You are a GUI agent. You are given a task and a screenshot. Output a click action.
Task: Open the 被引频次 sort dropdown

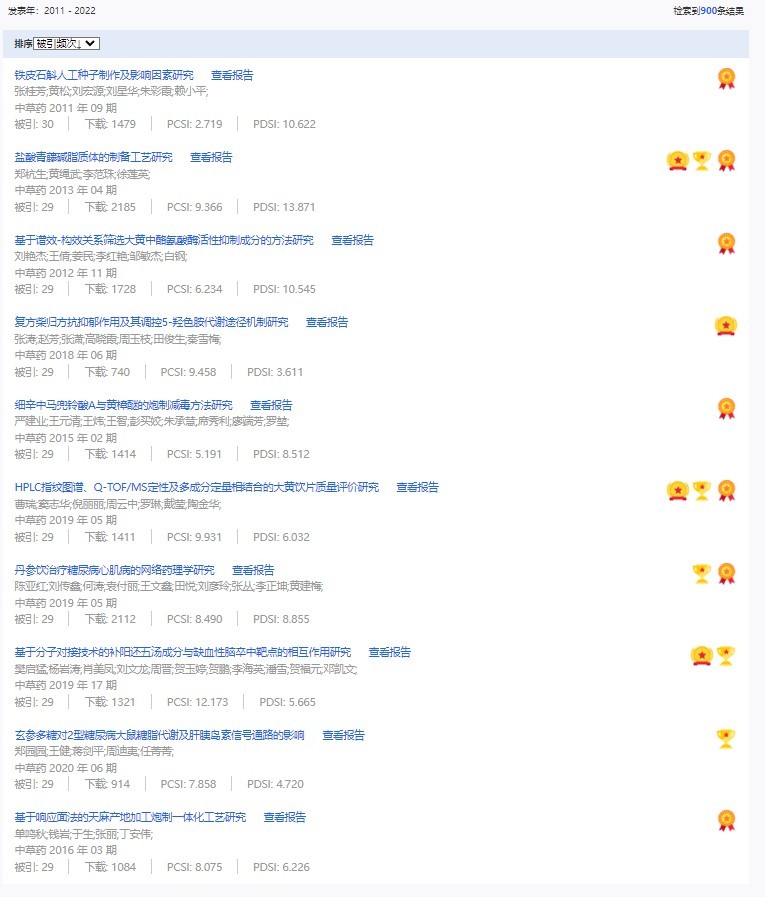66,43
